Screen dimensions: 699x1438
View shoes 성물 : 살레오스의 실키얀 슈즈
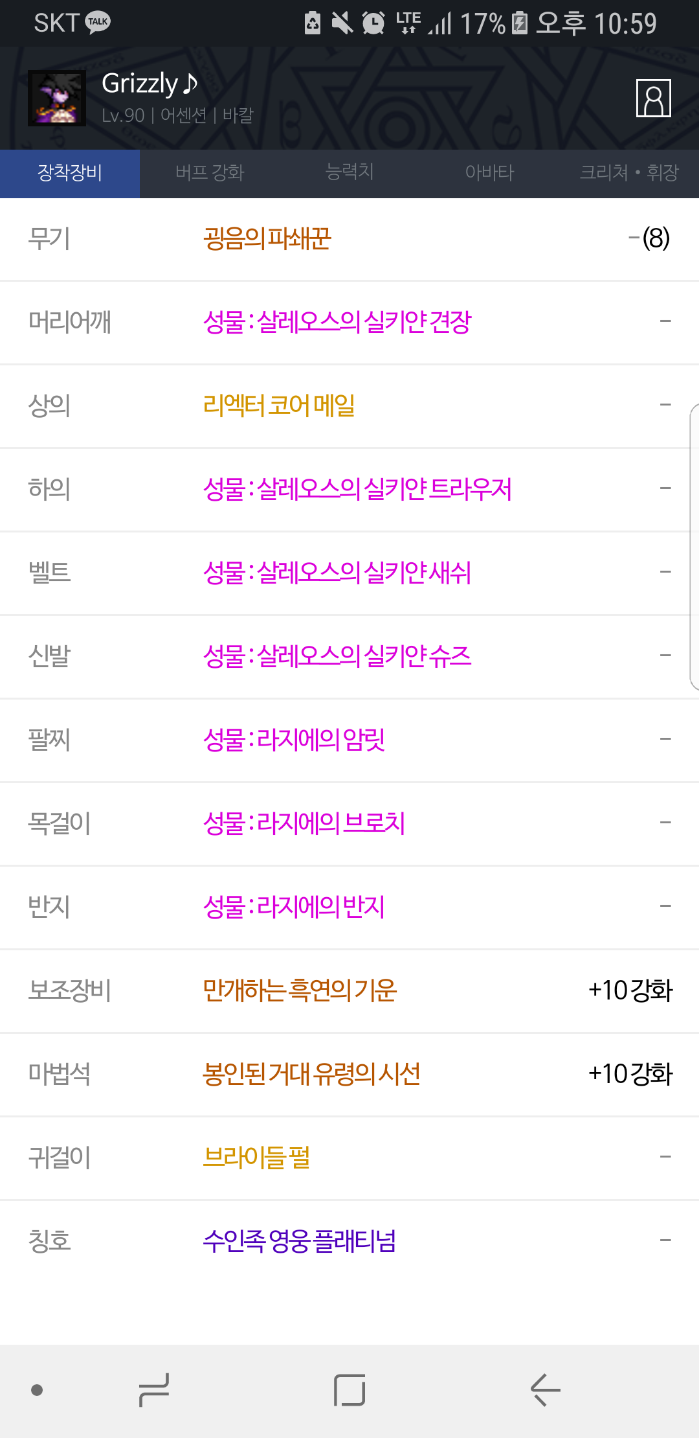(x=336, y=656)
